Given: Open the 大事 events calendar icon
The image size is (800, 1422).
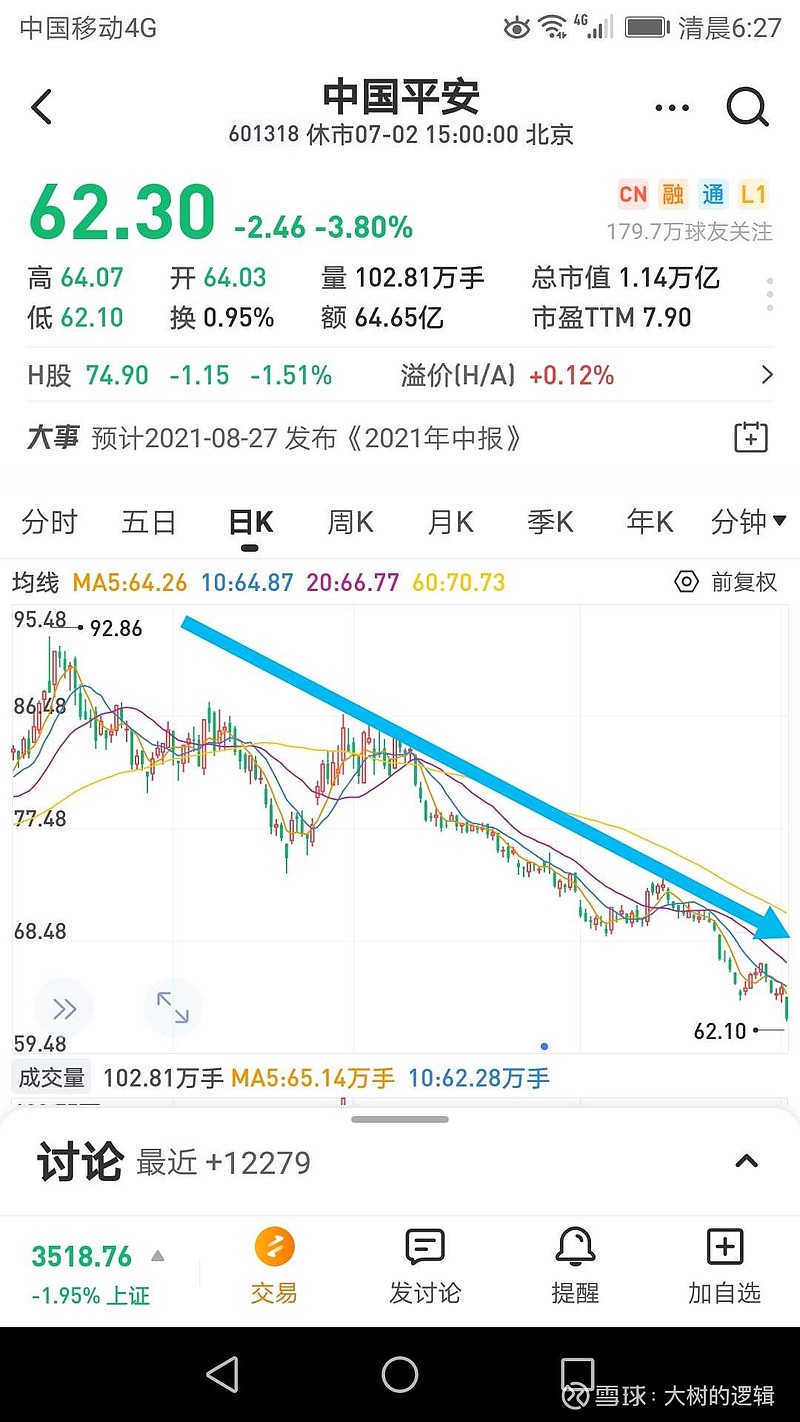Looking at the screenshot, I should tap(750, 438).
